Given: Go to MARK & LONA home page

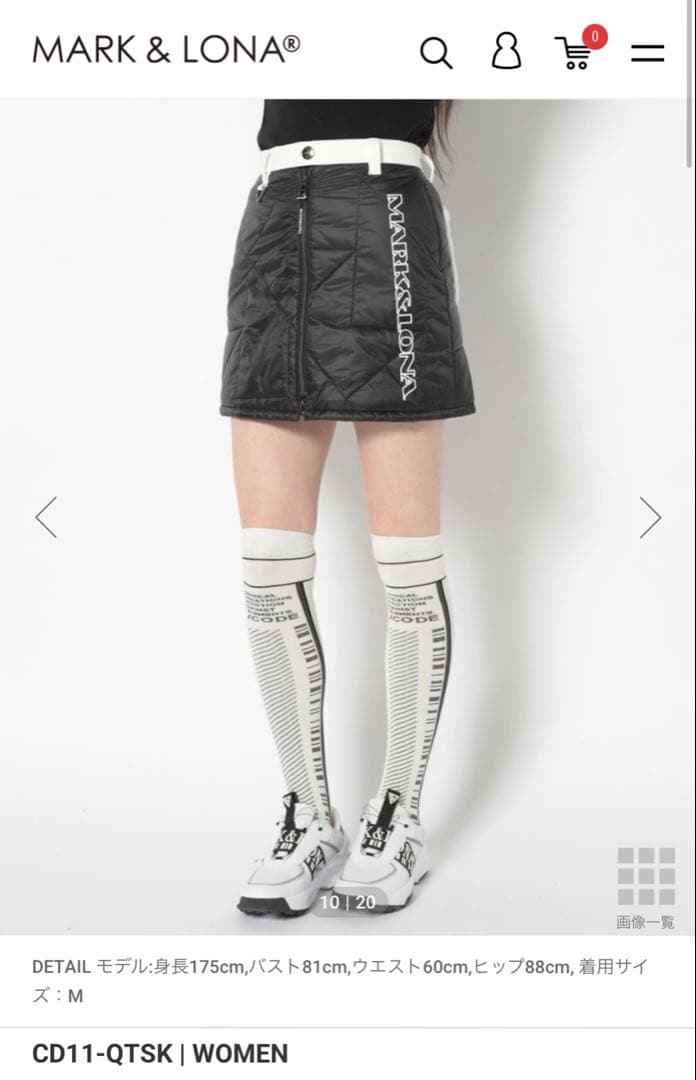Looking at the screenshot, I should 166,49.
